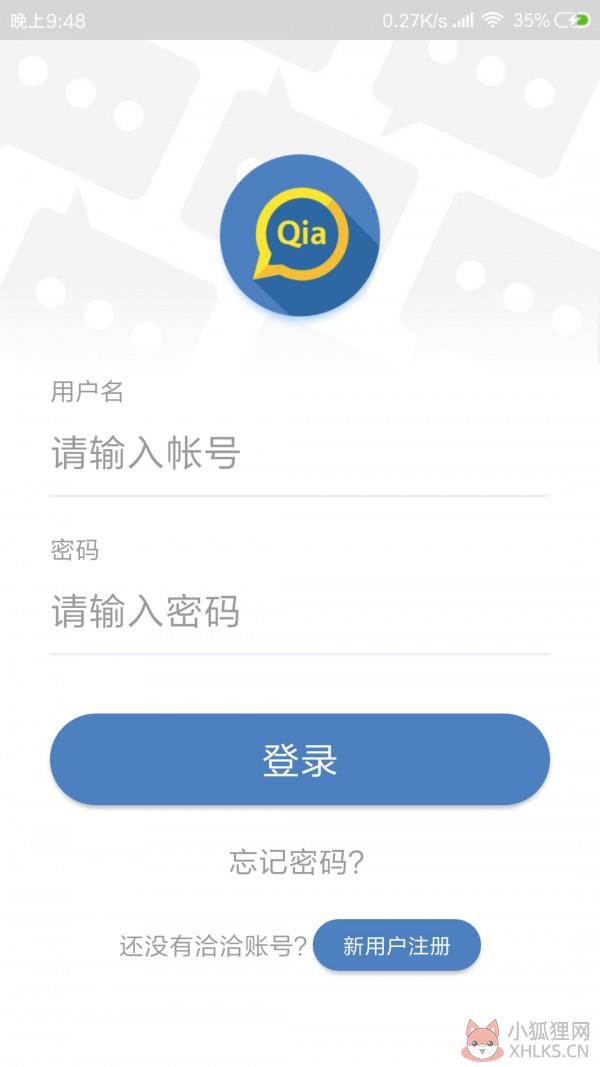Tap the 登录 login button
The width and height of the screenshot is (600, 1067).
pyautogui.click(x=299, y=759)
